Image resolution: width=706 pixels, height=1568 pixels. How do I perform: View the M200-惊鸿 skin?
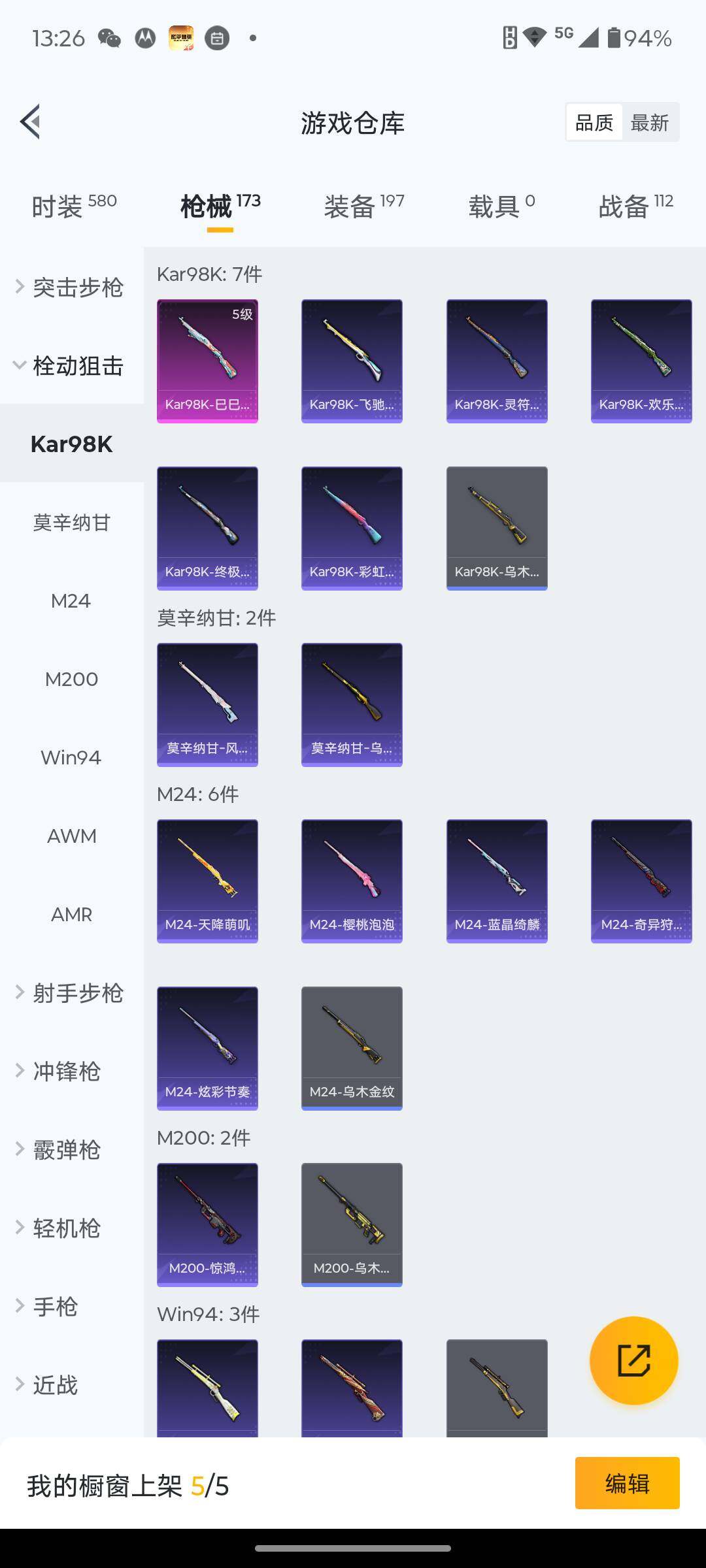click(x=207, y=1224)
